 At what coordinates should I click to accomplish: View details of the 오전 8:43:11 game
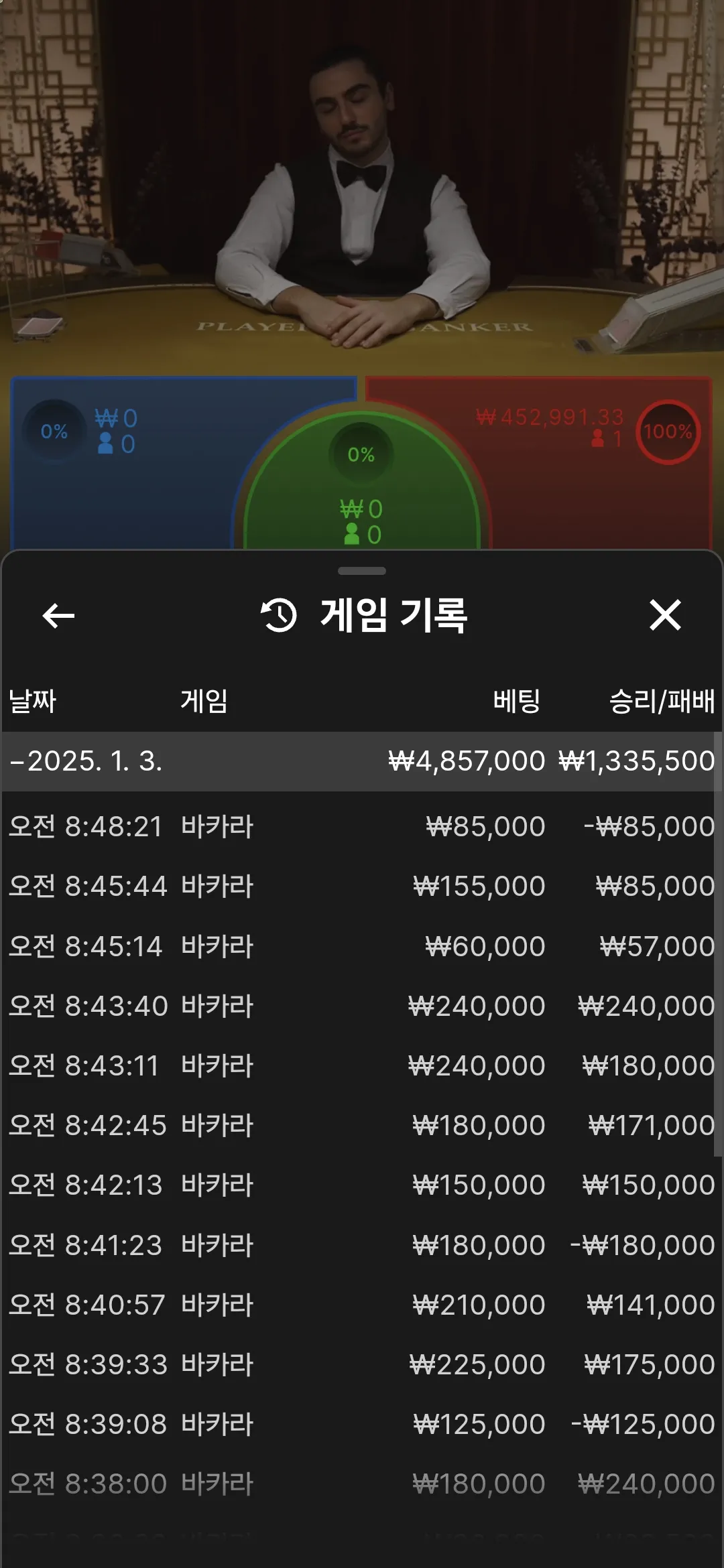click(x=362, y=1066)
